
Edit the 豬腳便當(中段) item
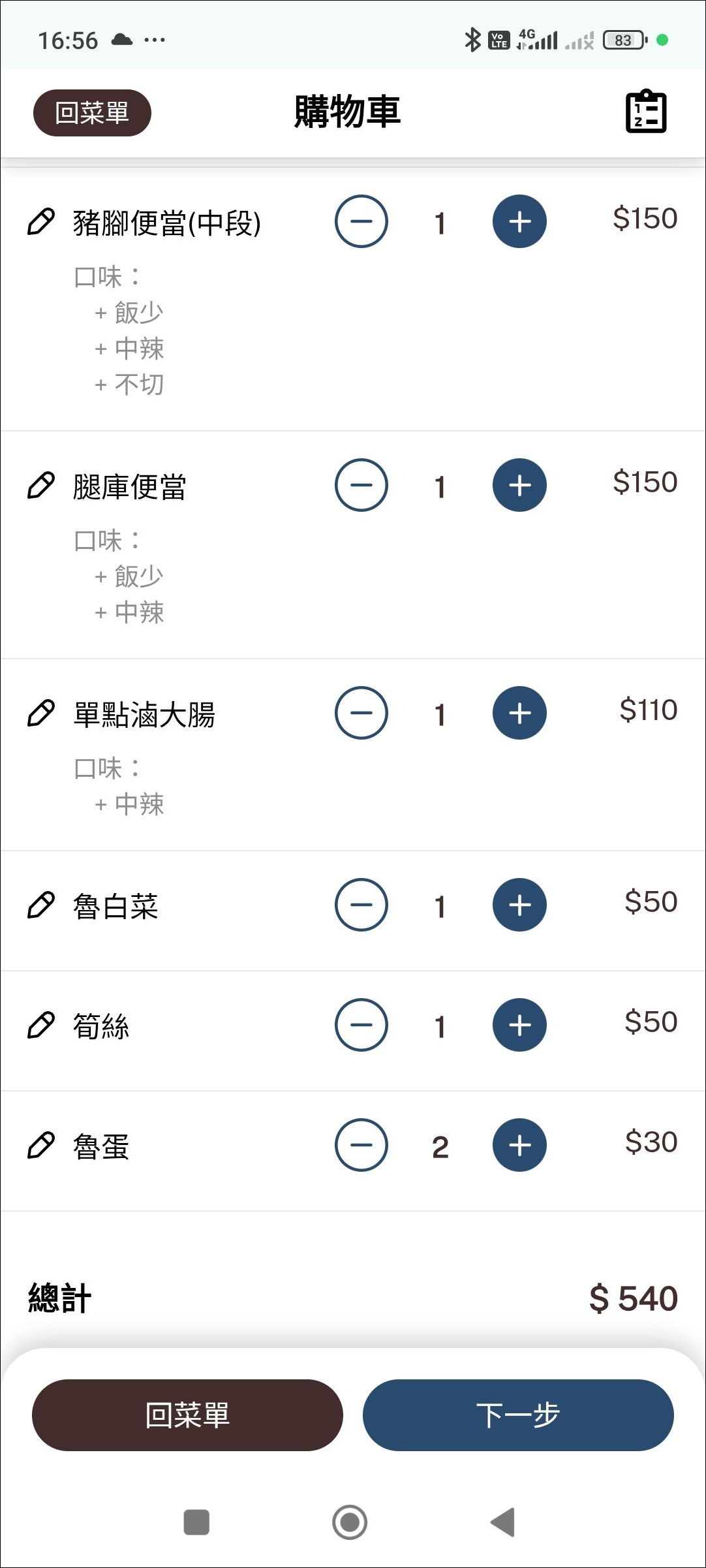point(41,222)
